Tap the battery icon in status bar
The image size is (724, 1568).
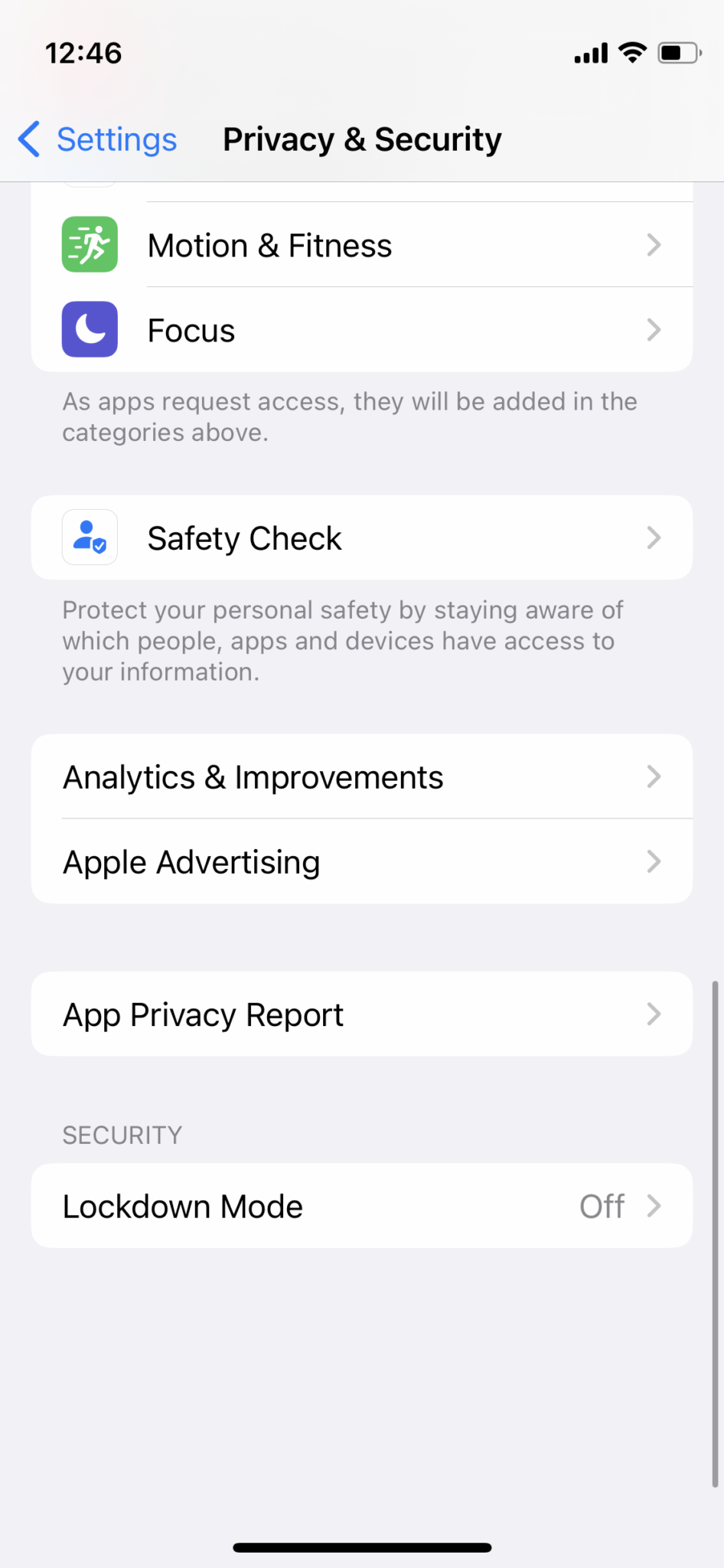pyautogui.click(x=678, y=52)
